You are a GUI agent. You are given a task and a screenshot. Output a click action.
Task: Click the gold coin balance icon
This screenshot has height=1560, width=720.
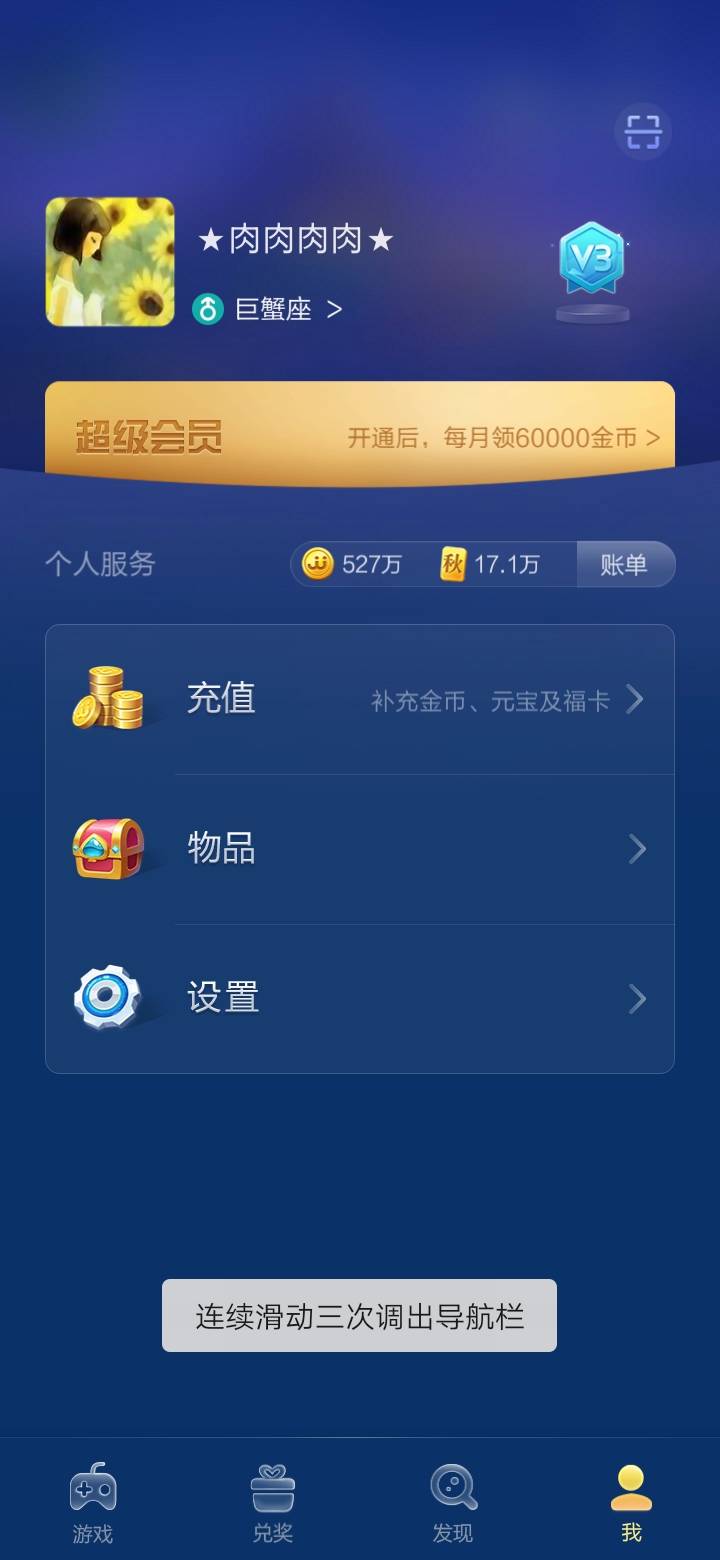click(318, 565)
